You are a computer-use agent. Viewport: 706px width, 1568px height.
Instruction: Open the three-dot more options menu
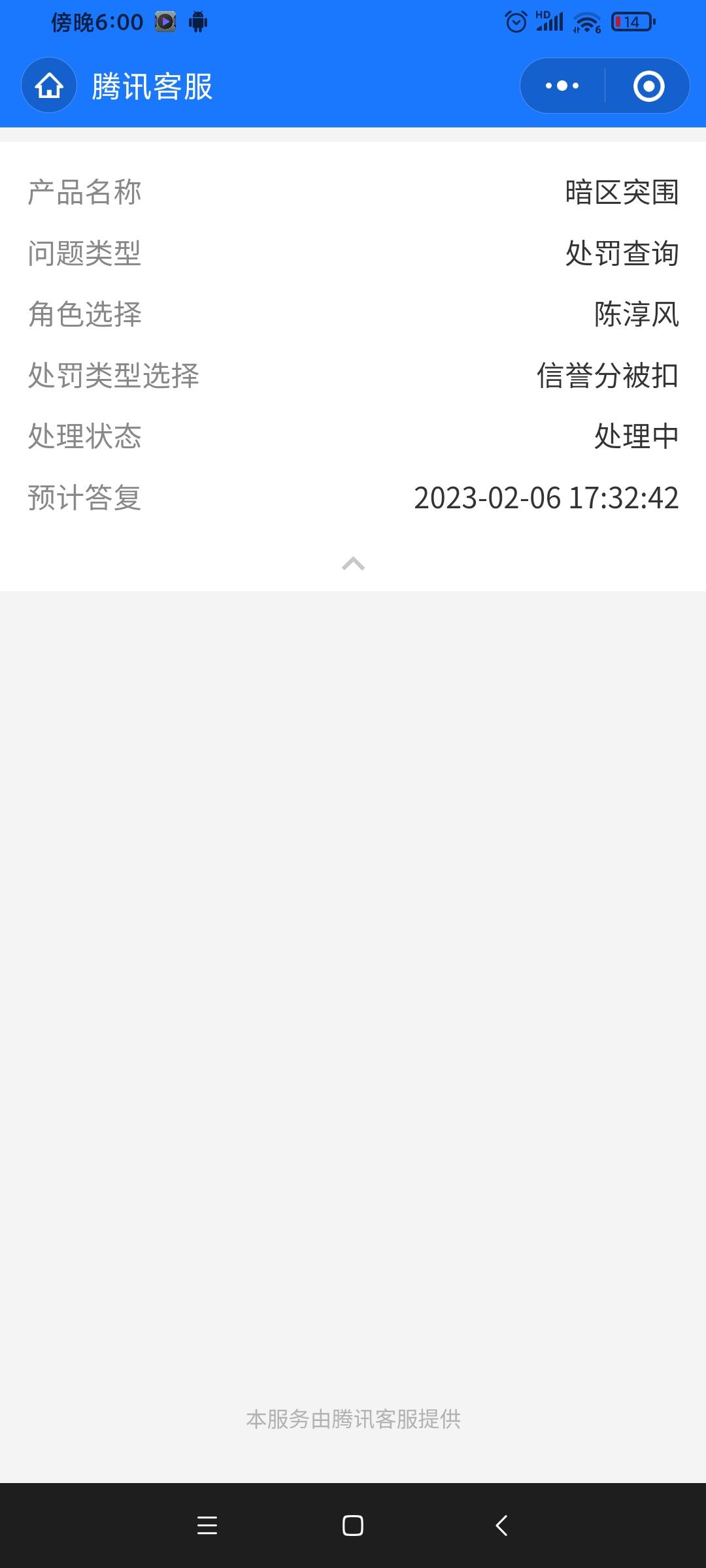click(x=562, y=86)
